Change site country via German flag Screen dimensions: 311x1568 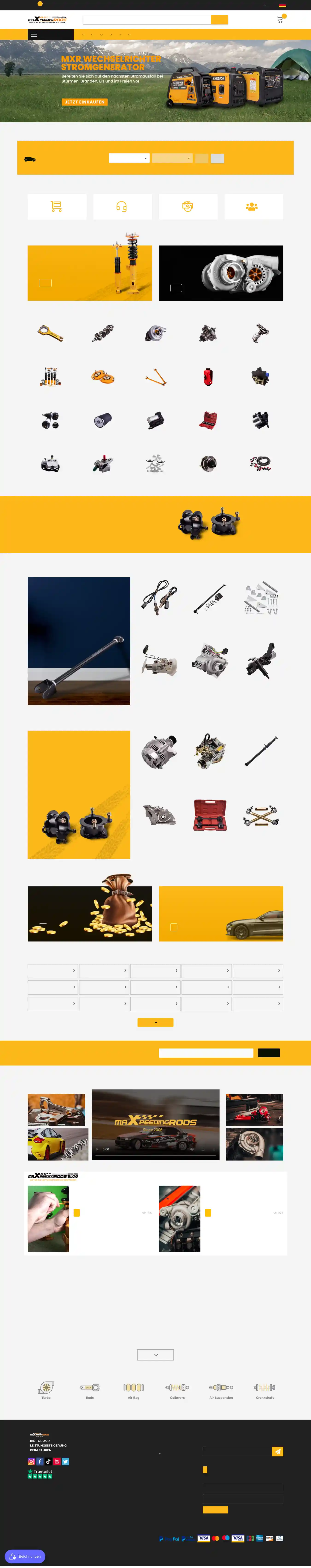tap(282, 6)
